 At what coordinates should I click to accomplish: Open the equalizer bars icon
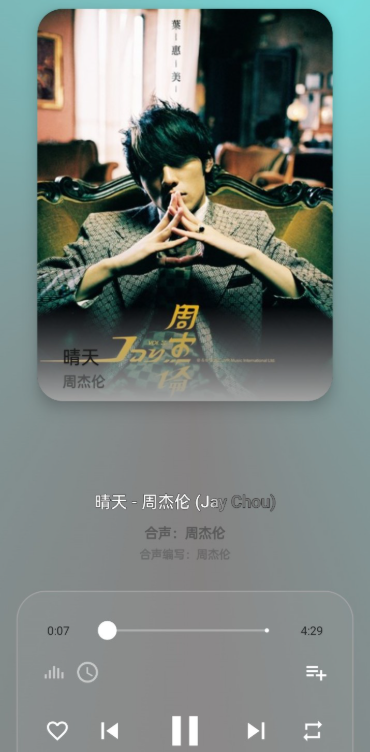[54, 672]
